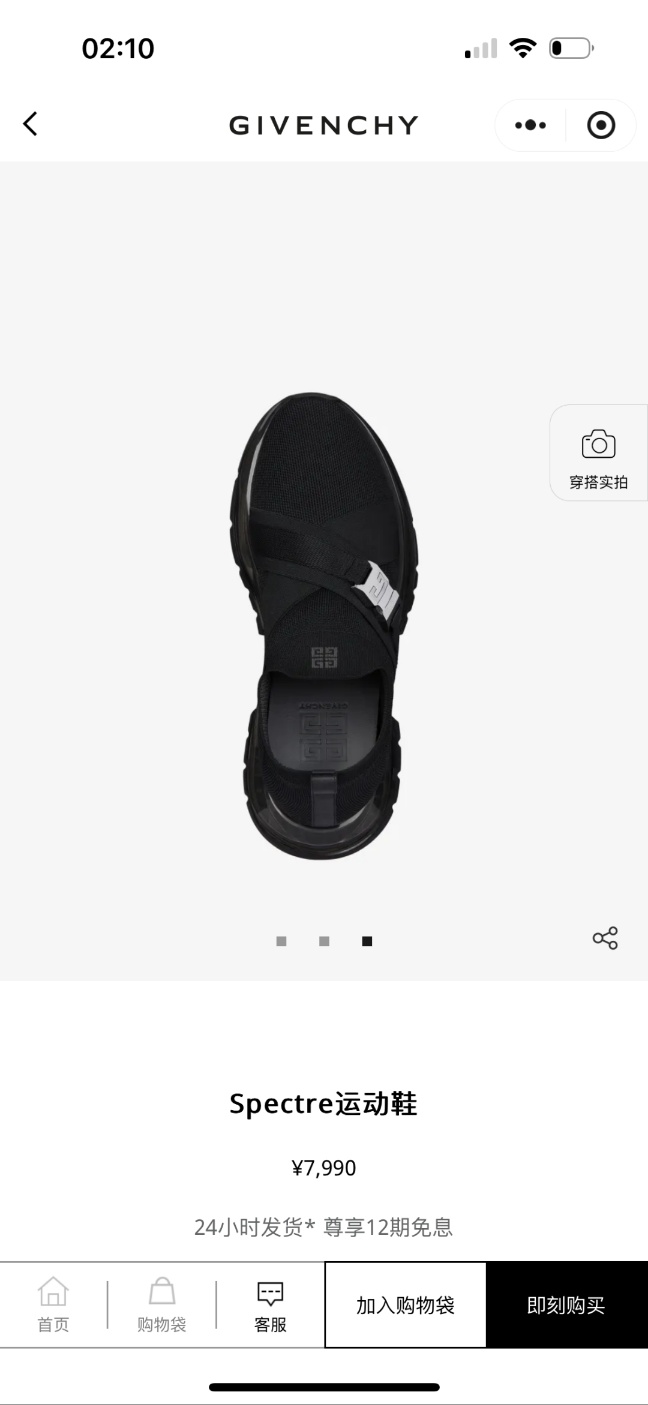This screenshot has width=648, height=1405.
Task: Share this Spectre sneaker product
Action: pos(605,938)
